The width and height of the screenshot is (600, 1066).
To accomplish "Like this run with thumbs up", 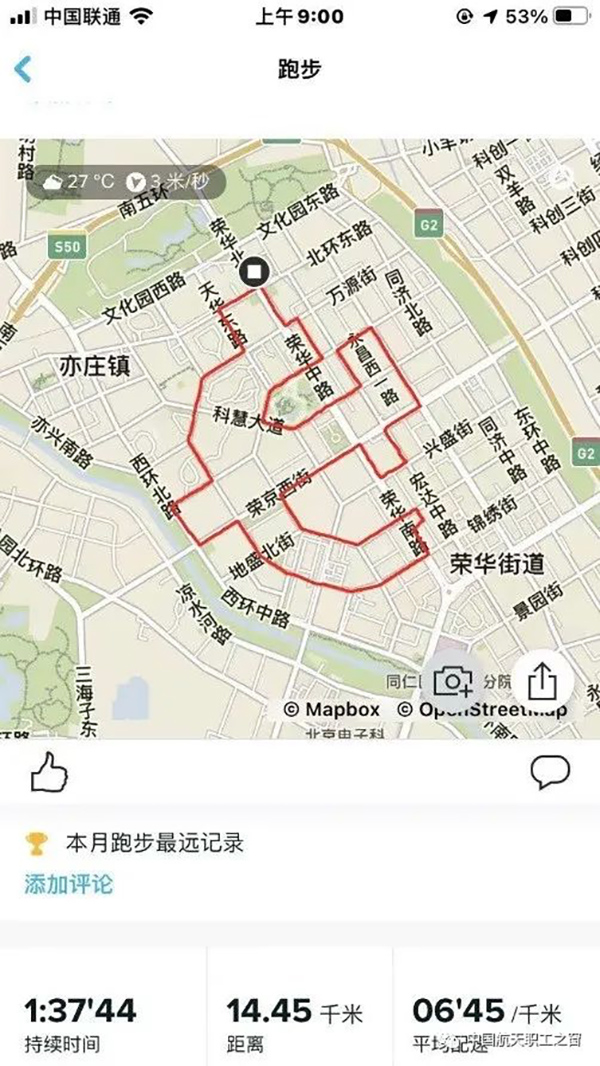I will click(x=49, y=771).
